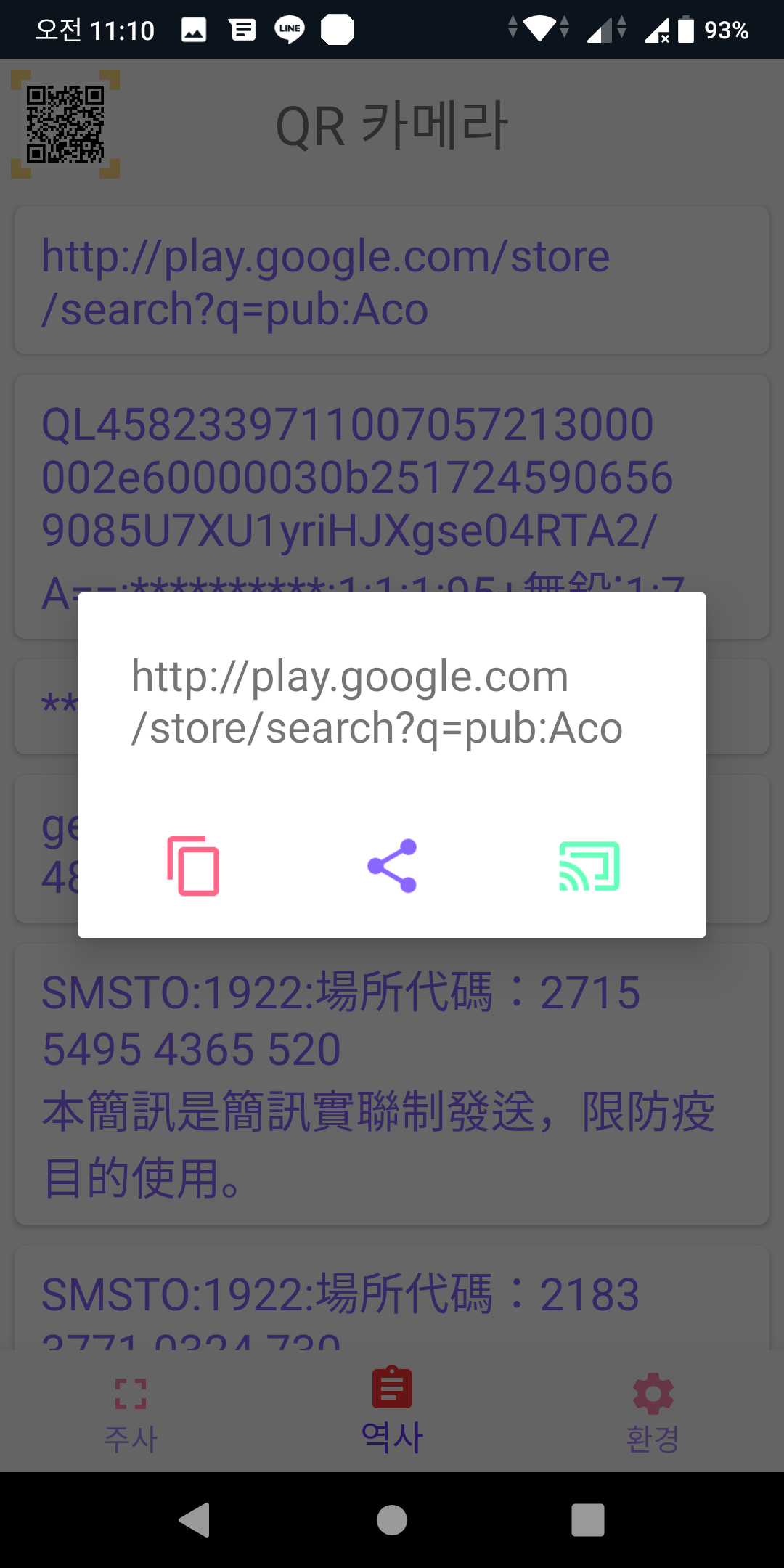784x1568 pixels.
Task: Copy the scanned URL to clipboard
Action: point(193,866)
